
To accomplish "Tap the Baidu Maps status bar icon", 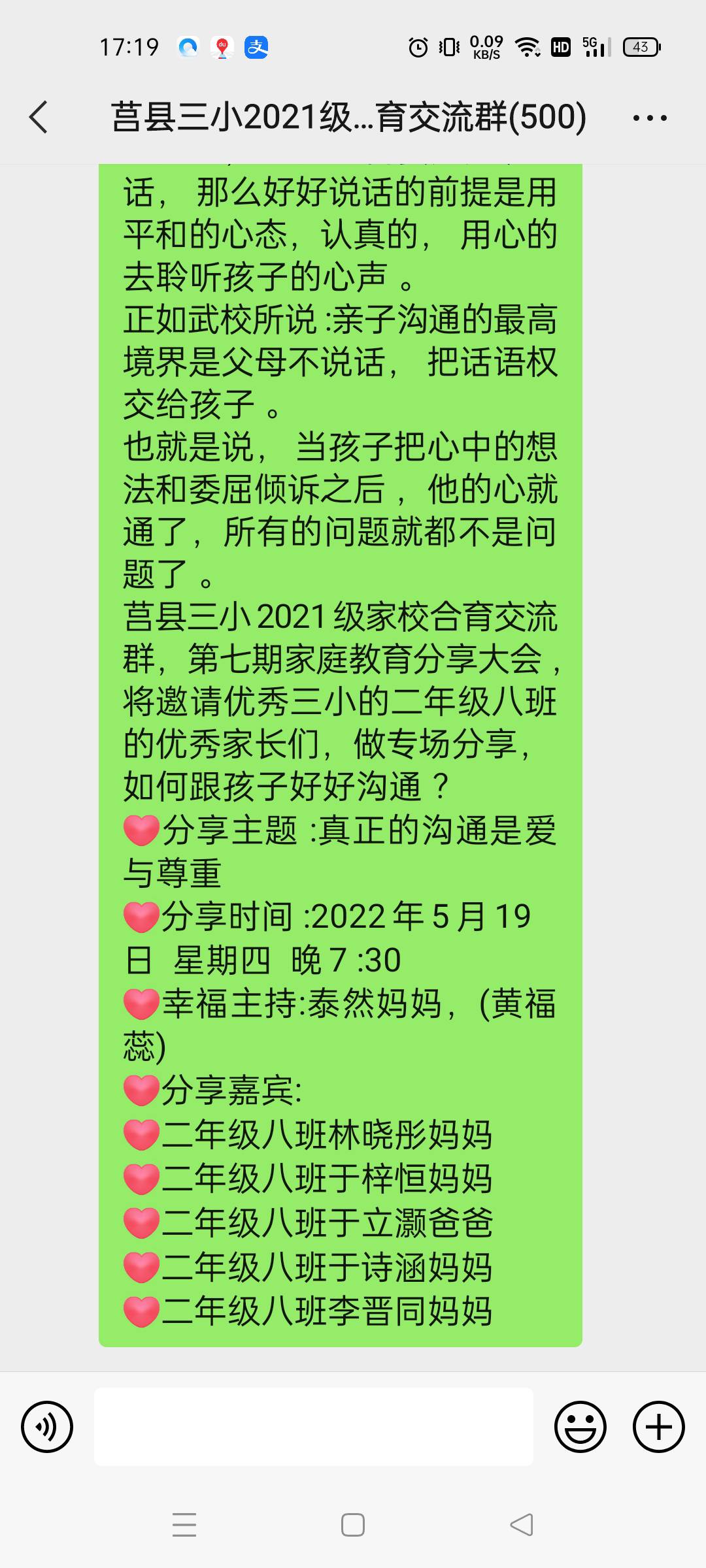I will (x=222, y=46).
